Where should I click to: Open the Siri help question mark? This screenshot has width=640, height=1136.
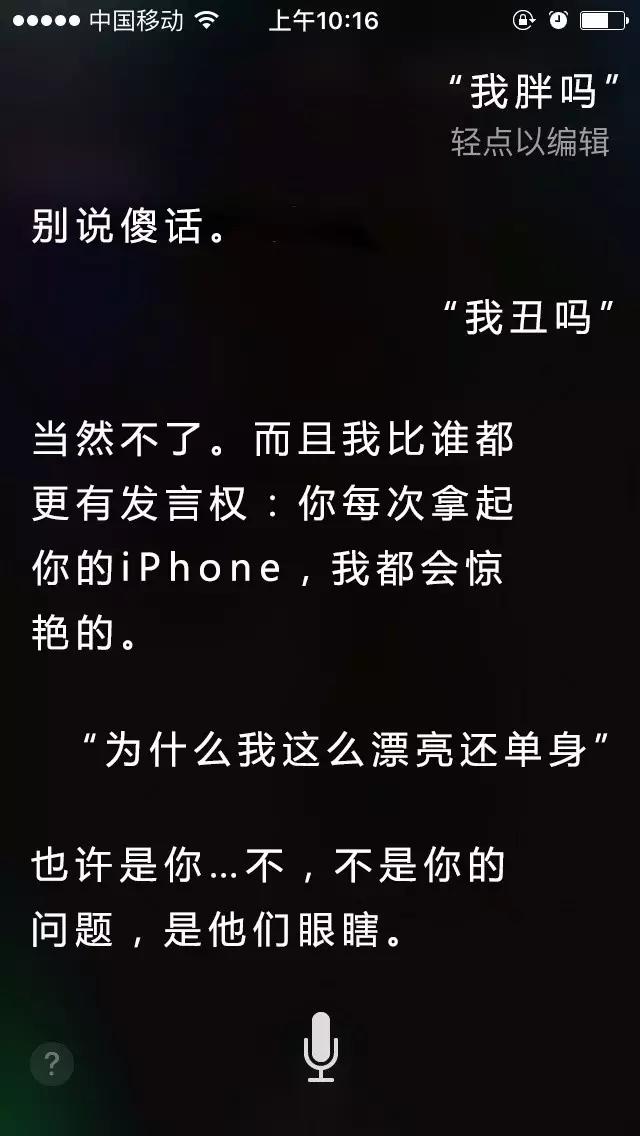(x=52, y=1063)
